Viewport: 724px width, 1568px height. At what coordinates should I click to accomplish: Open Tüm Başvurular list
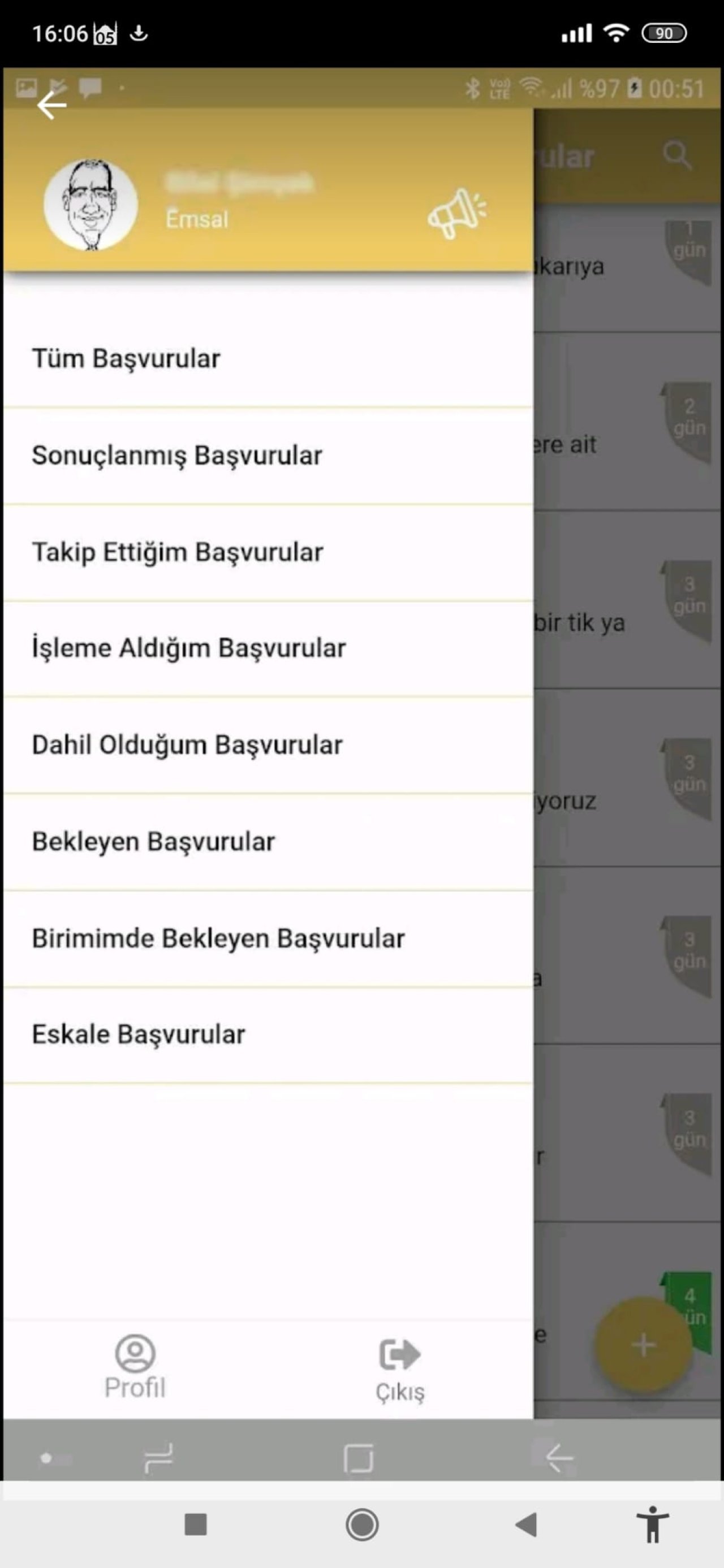click(x=268, y=358)
